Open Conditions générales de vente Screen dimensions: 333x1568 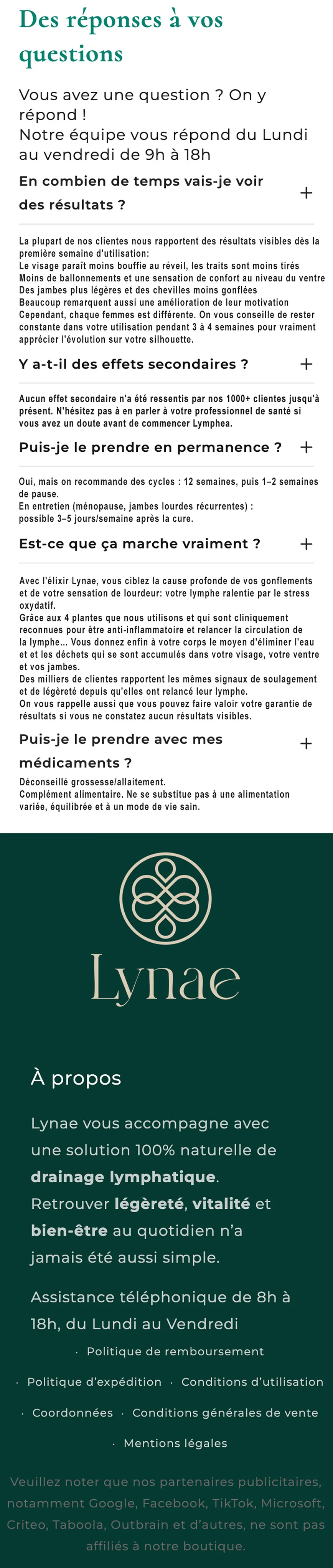coord(225,1413)
